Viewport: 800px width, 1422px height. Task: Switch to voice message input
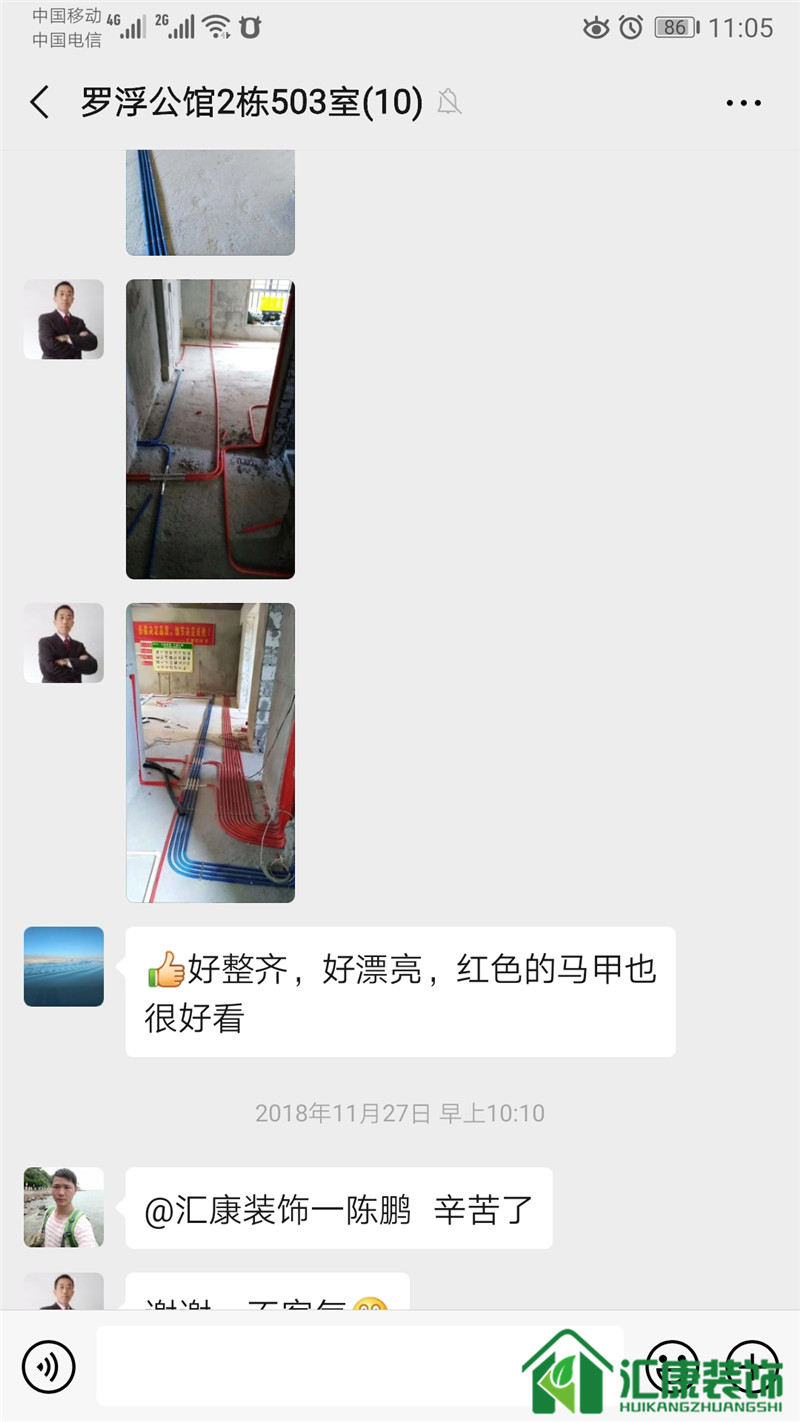[x=48, y=1366]
